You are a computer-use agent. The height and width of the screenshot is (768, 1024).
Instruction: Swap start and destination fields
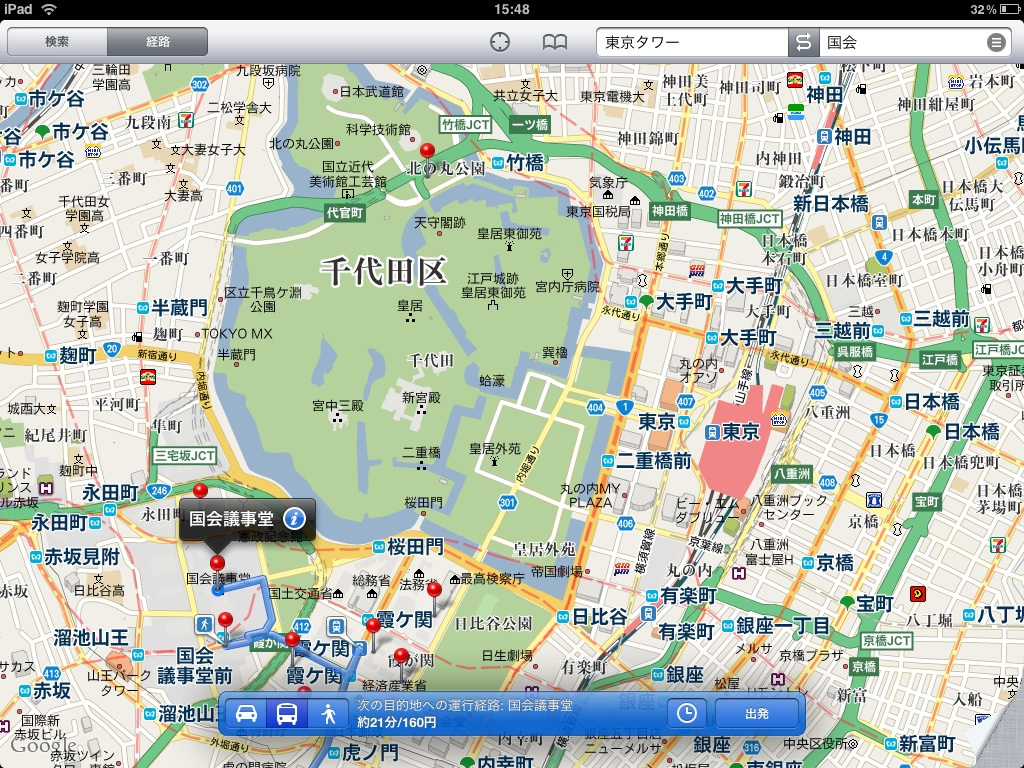(x=802, y=42)
